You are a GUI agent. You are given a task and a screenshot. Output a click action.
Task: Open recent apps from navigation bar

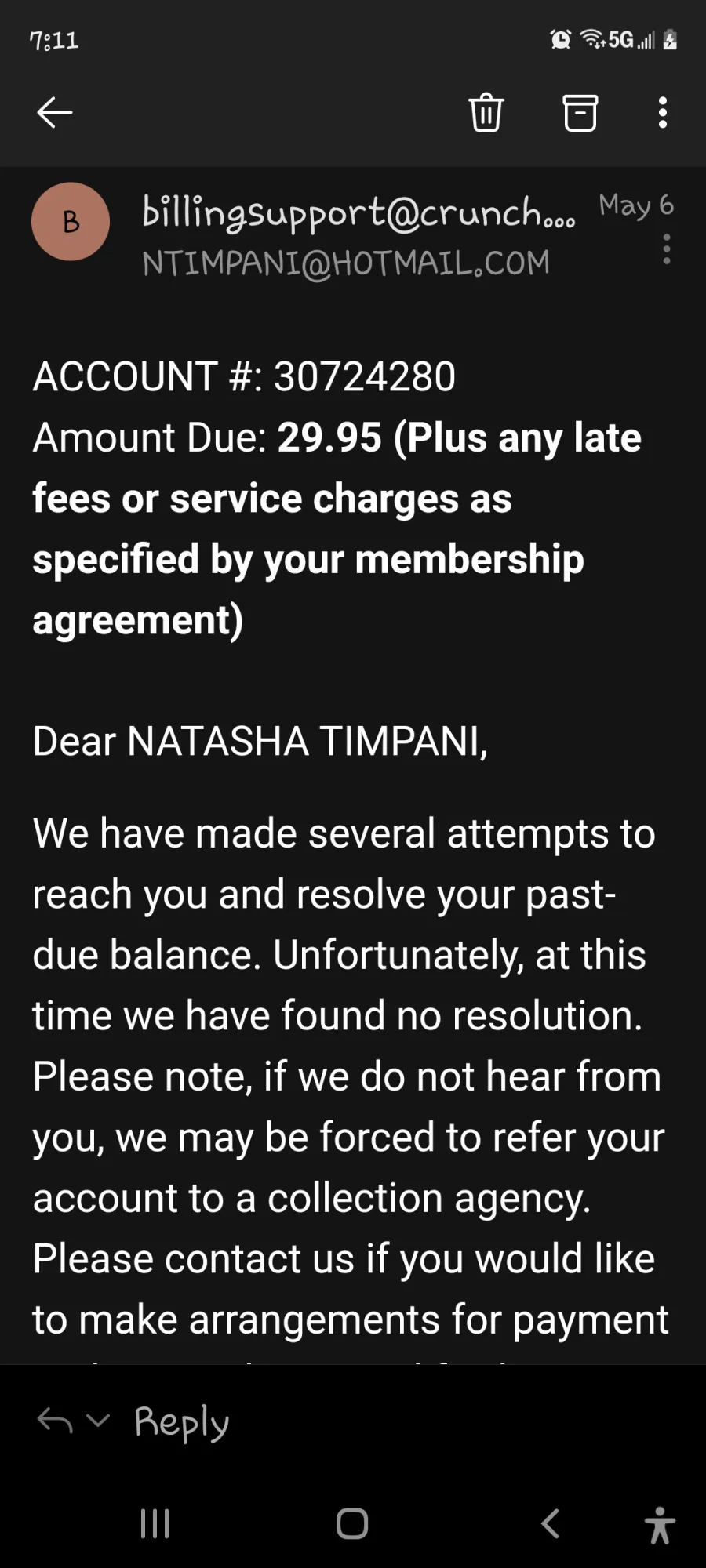[155, 1523]
